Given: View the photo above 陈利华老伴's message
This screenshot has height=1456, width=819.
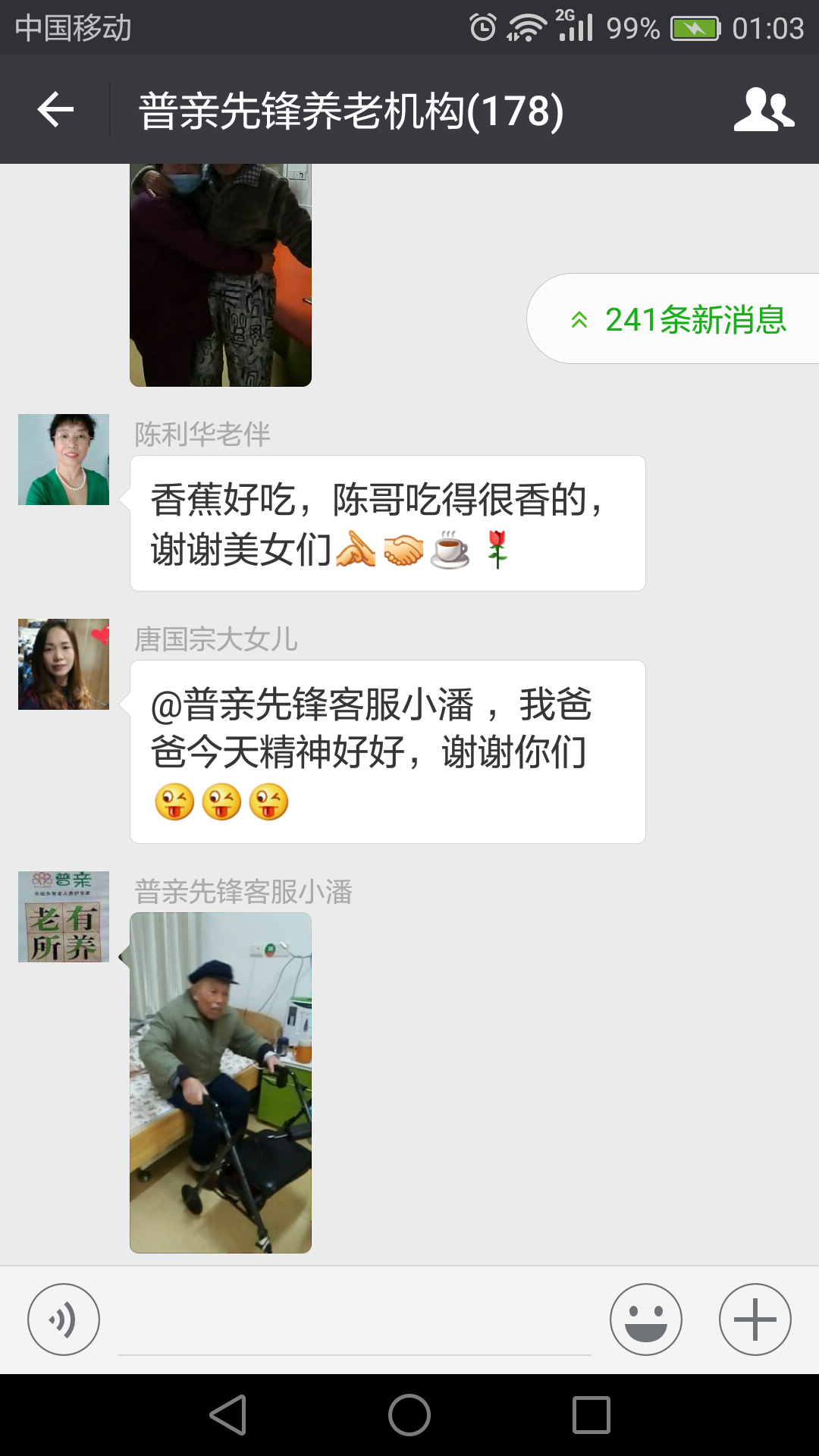Looking at the screenshot, I should pos(221,275).
